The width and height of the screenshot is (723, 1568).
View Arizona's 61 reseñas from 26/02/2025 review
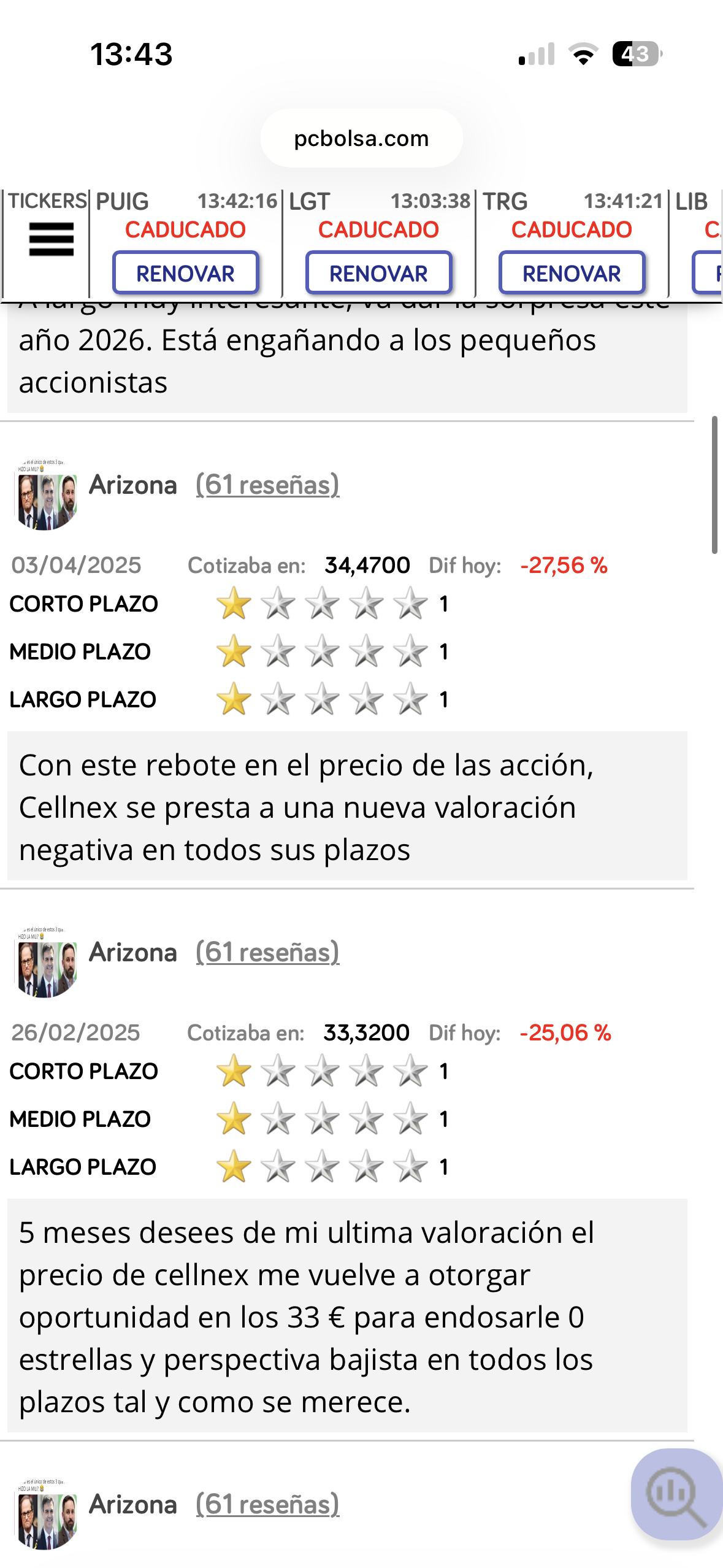(x=267, y=952)
